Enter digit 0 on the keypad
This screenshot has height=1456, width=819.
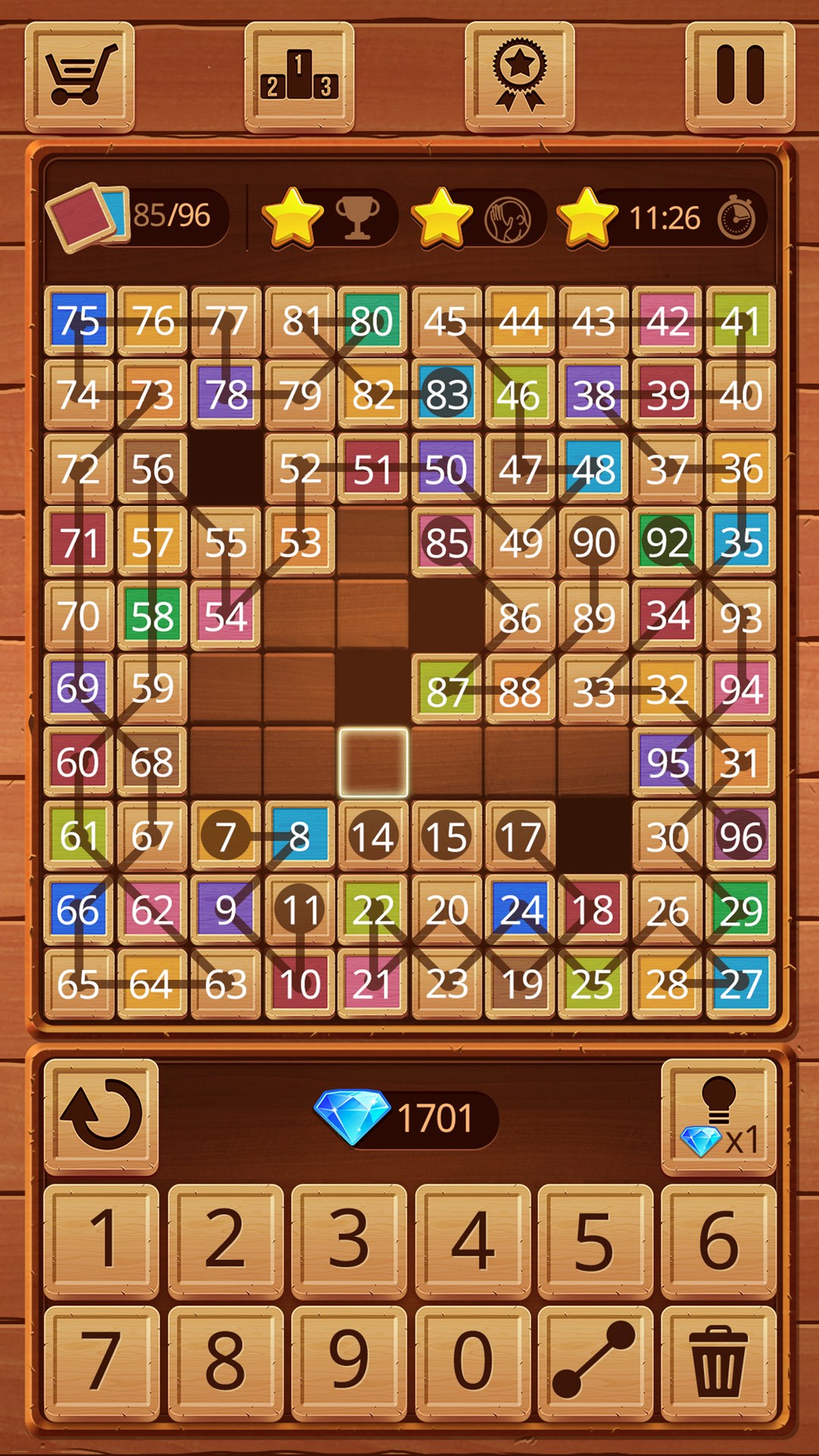click(472, 1361)
